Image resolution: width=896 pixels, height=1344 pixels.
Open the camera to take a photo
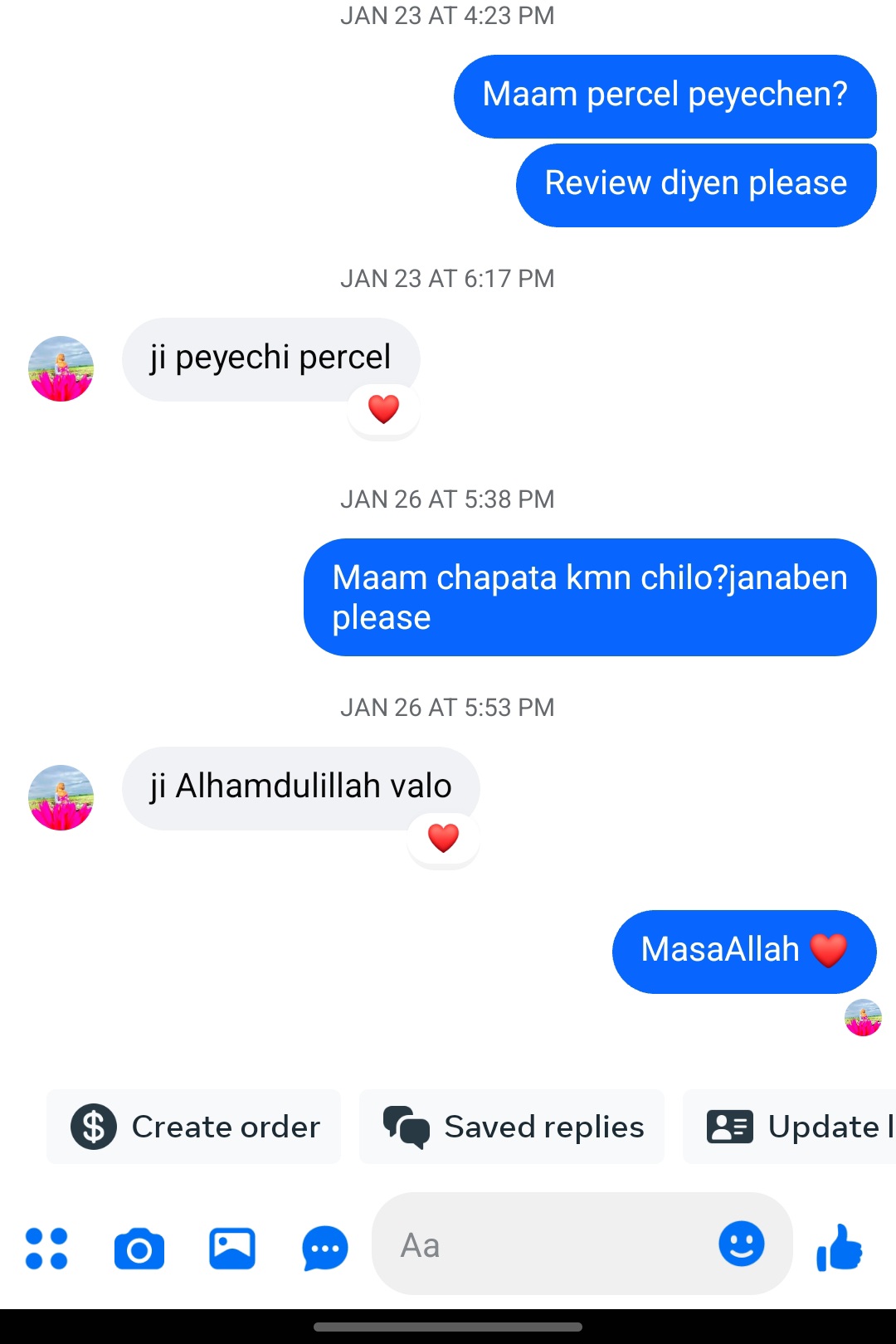[x=139, y=1249]
